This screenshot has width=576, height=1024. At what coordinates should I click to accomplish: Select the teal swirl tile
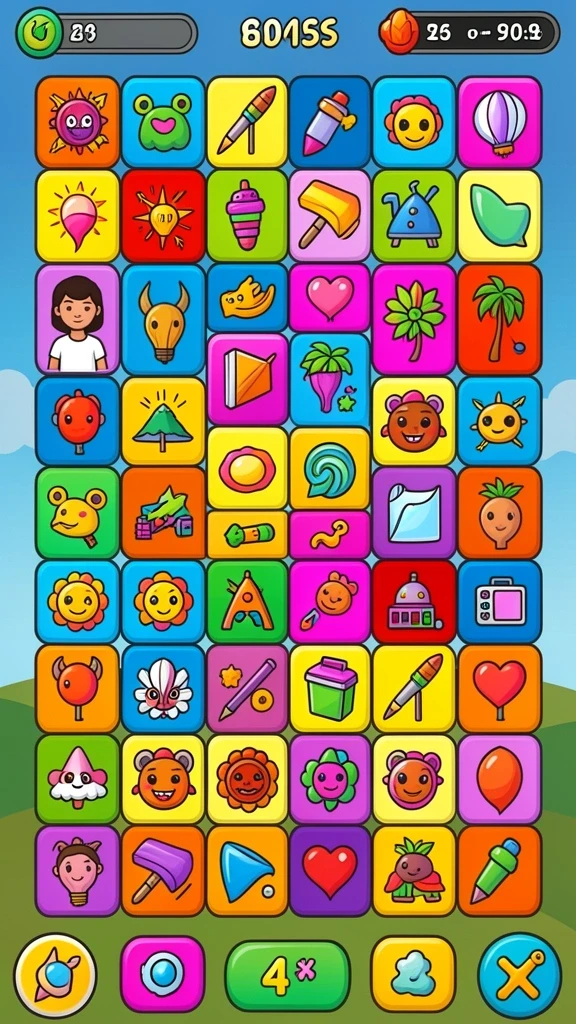coord(330,468)
